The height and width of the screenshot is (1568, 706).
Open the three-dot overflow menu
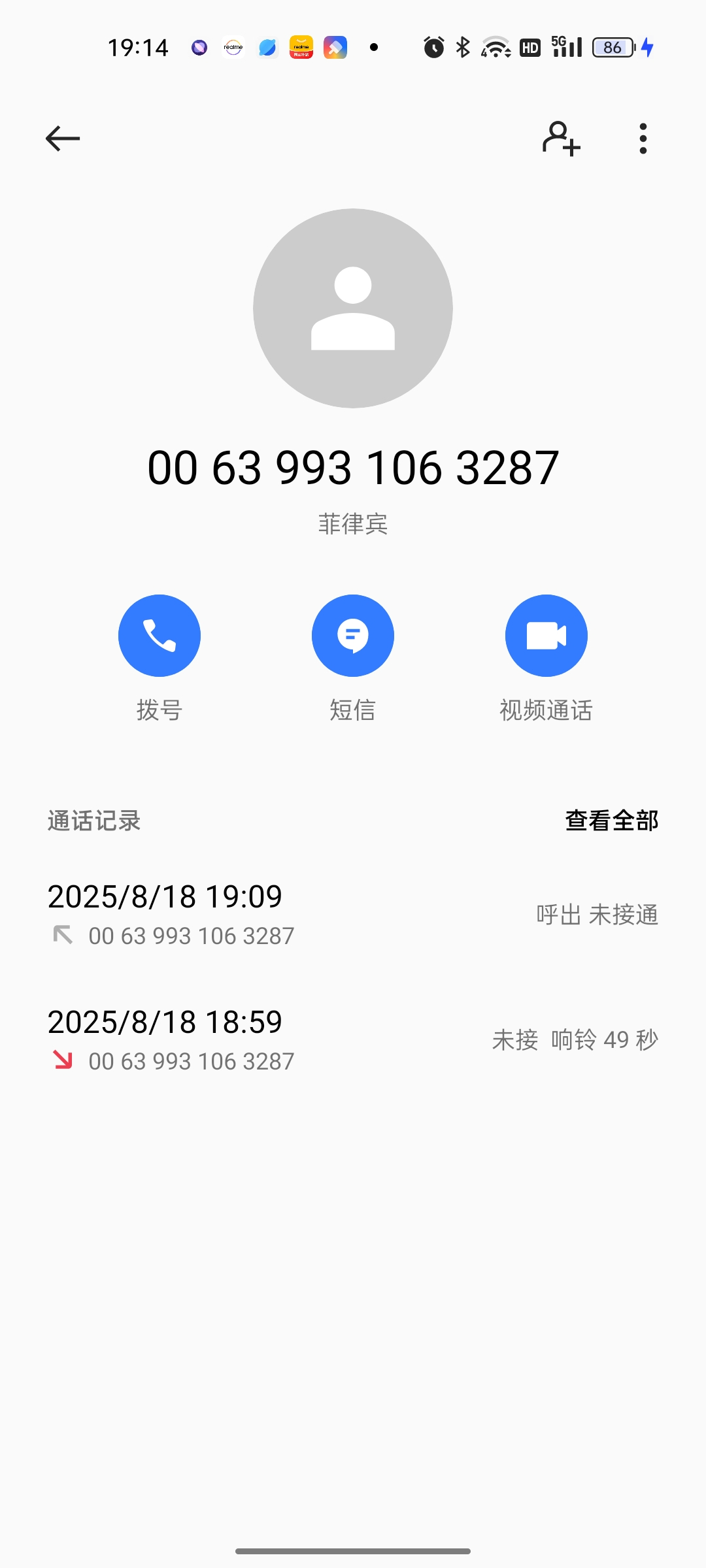tap(643, 139)
